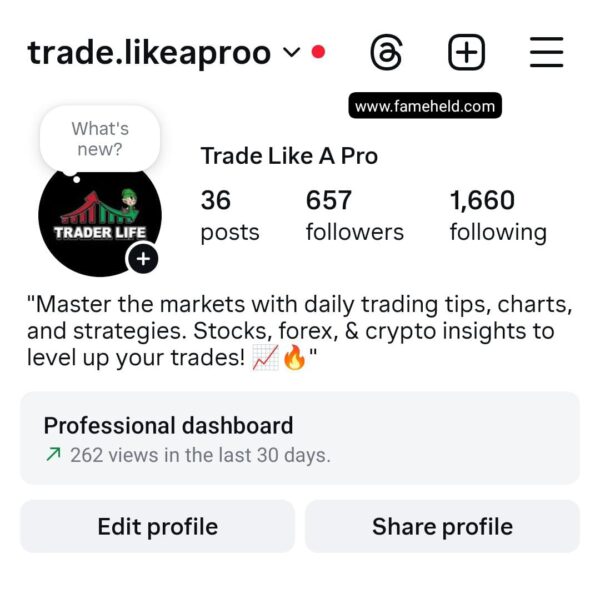Open the Threads icon
600x599 pixels.
tap(386, 53)
